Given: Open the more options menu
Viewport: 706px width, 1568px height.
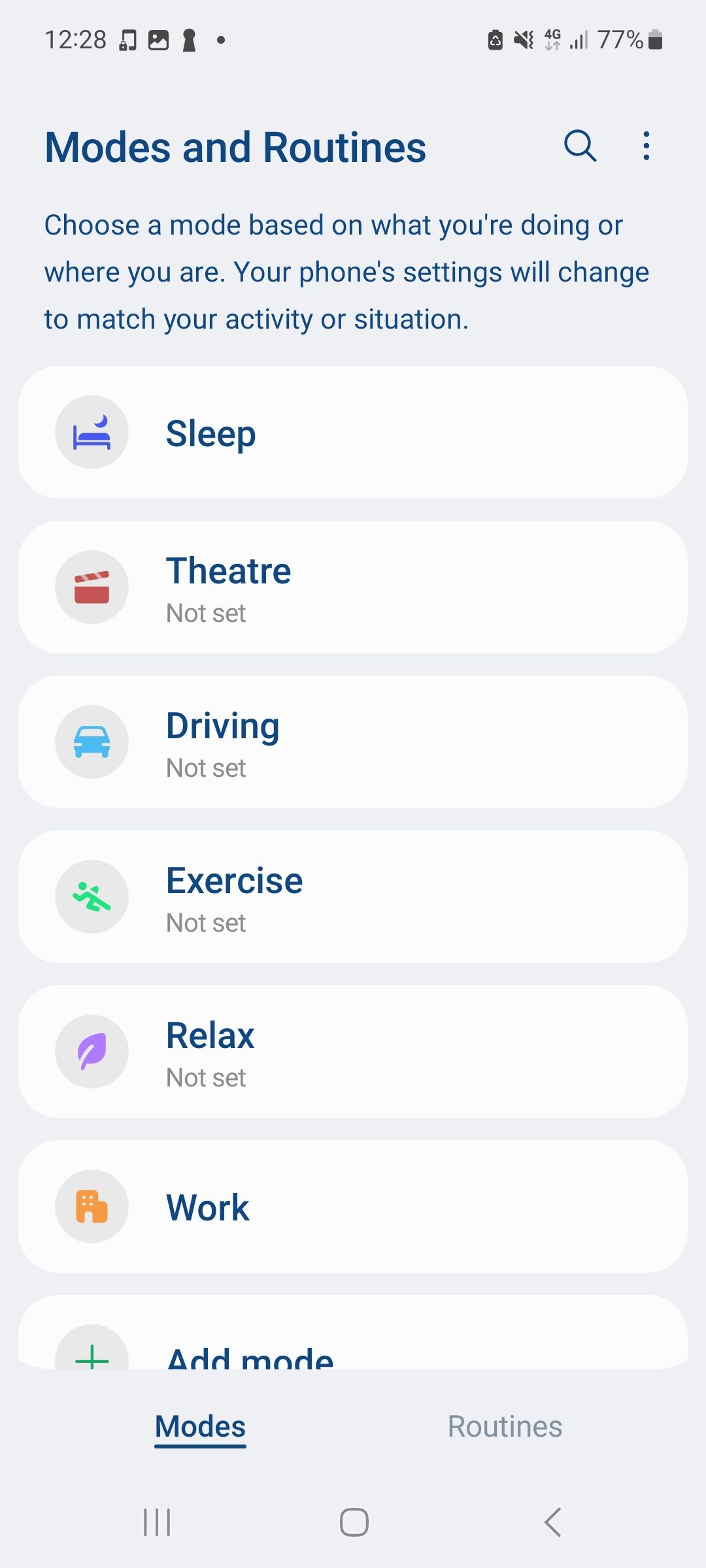Looking at the screenshot, I should tap(646, 146).
